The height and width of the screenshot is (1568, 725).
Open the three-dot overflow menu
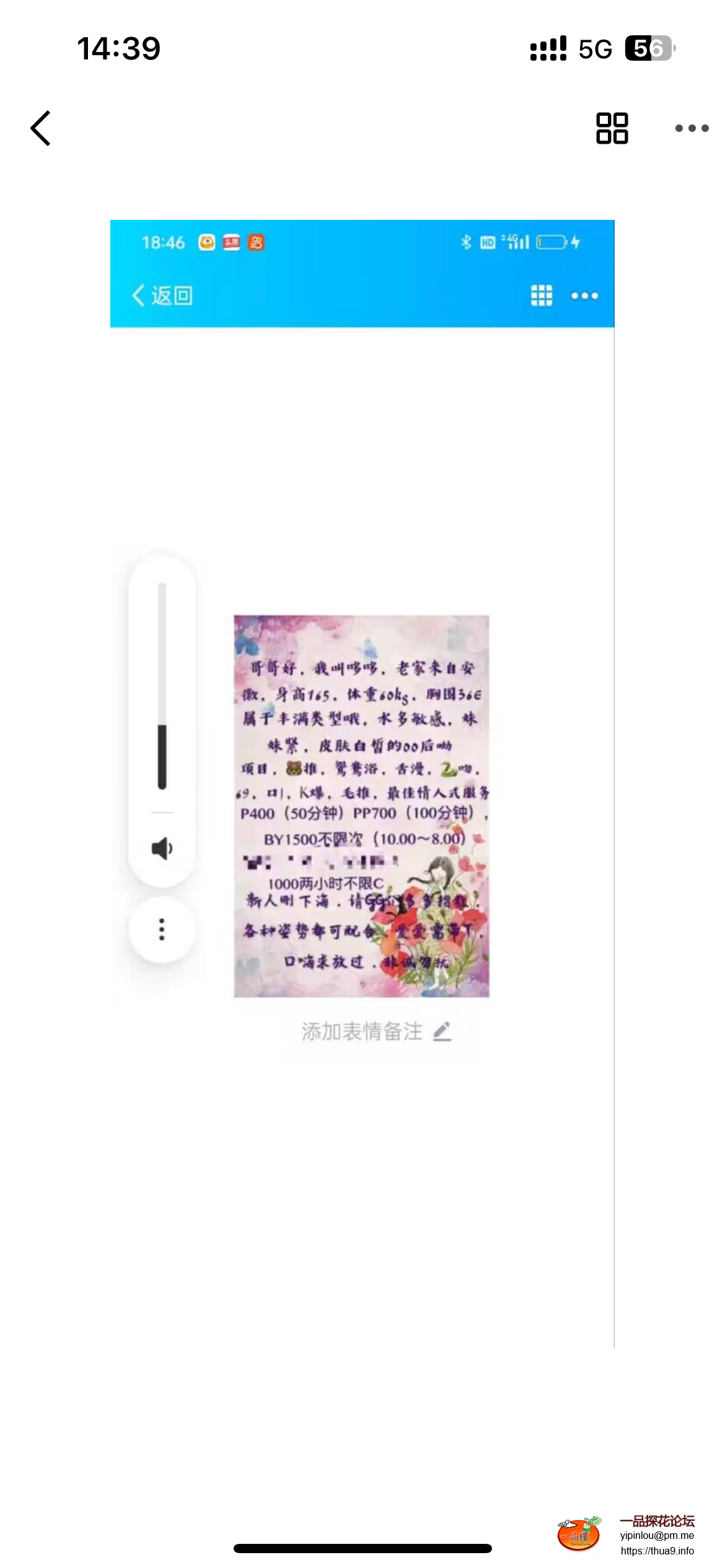click(x=692, y=128)
